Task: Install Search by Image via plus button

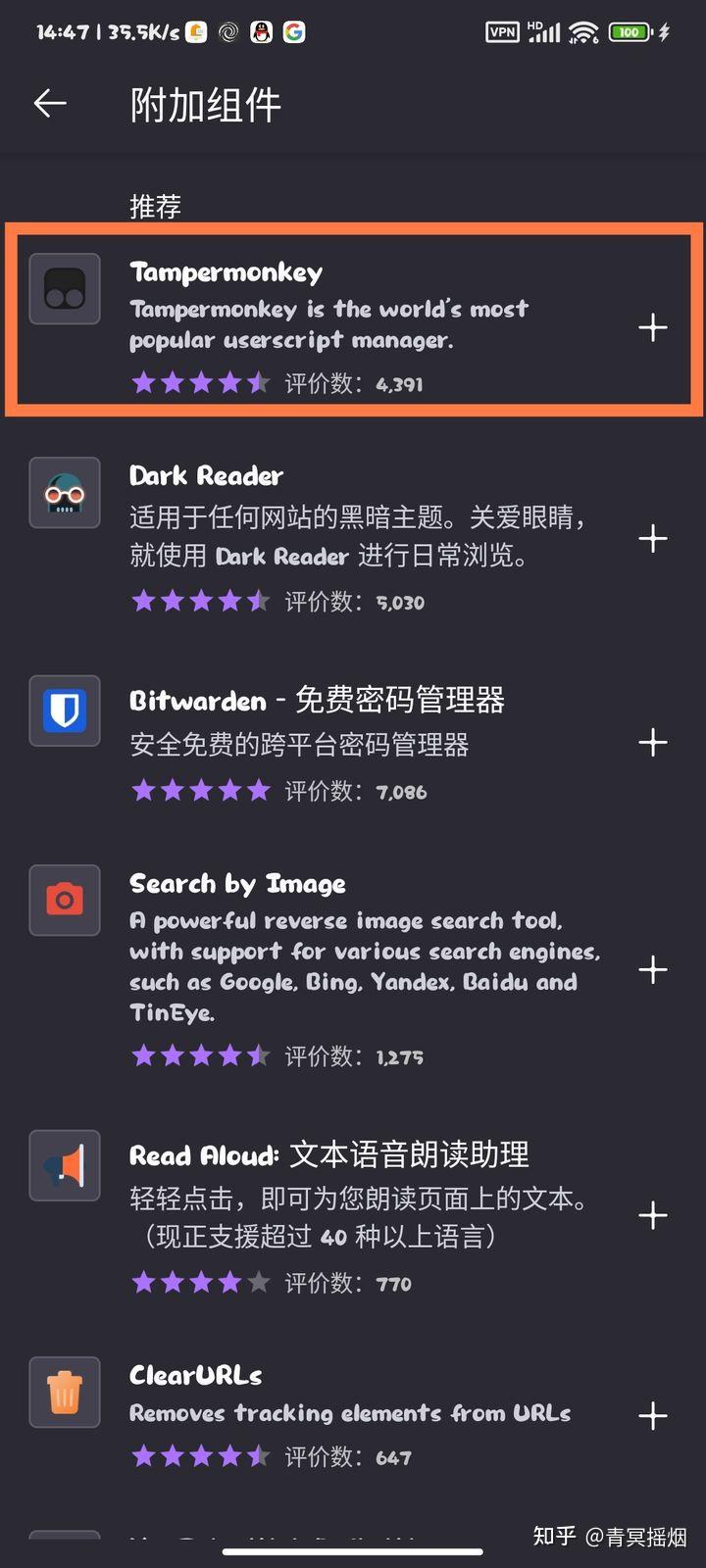Action: [652, 970]
